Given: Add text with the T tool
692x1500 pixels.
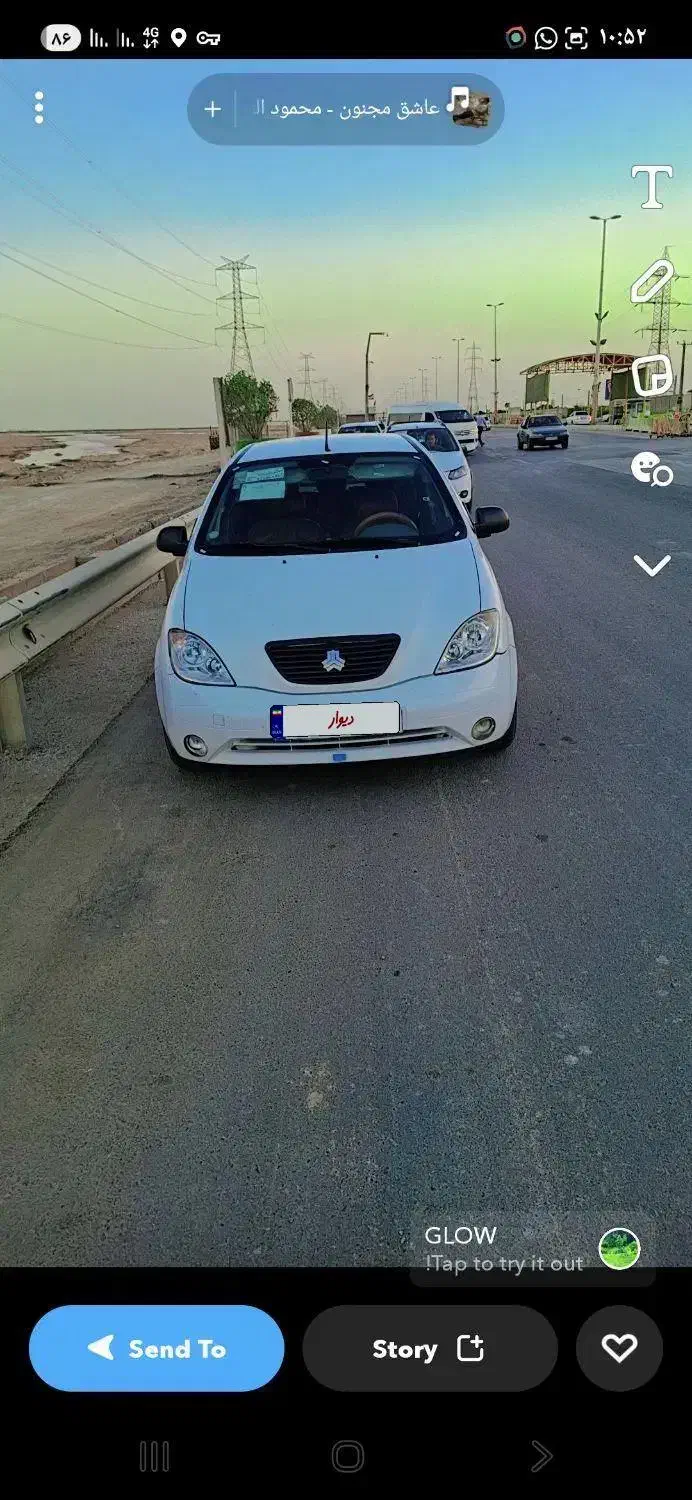Looking at the screenshot, I should coord(651,187).
